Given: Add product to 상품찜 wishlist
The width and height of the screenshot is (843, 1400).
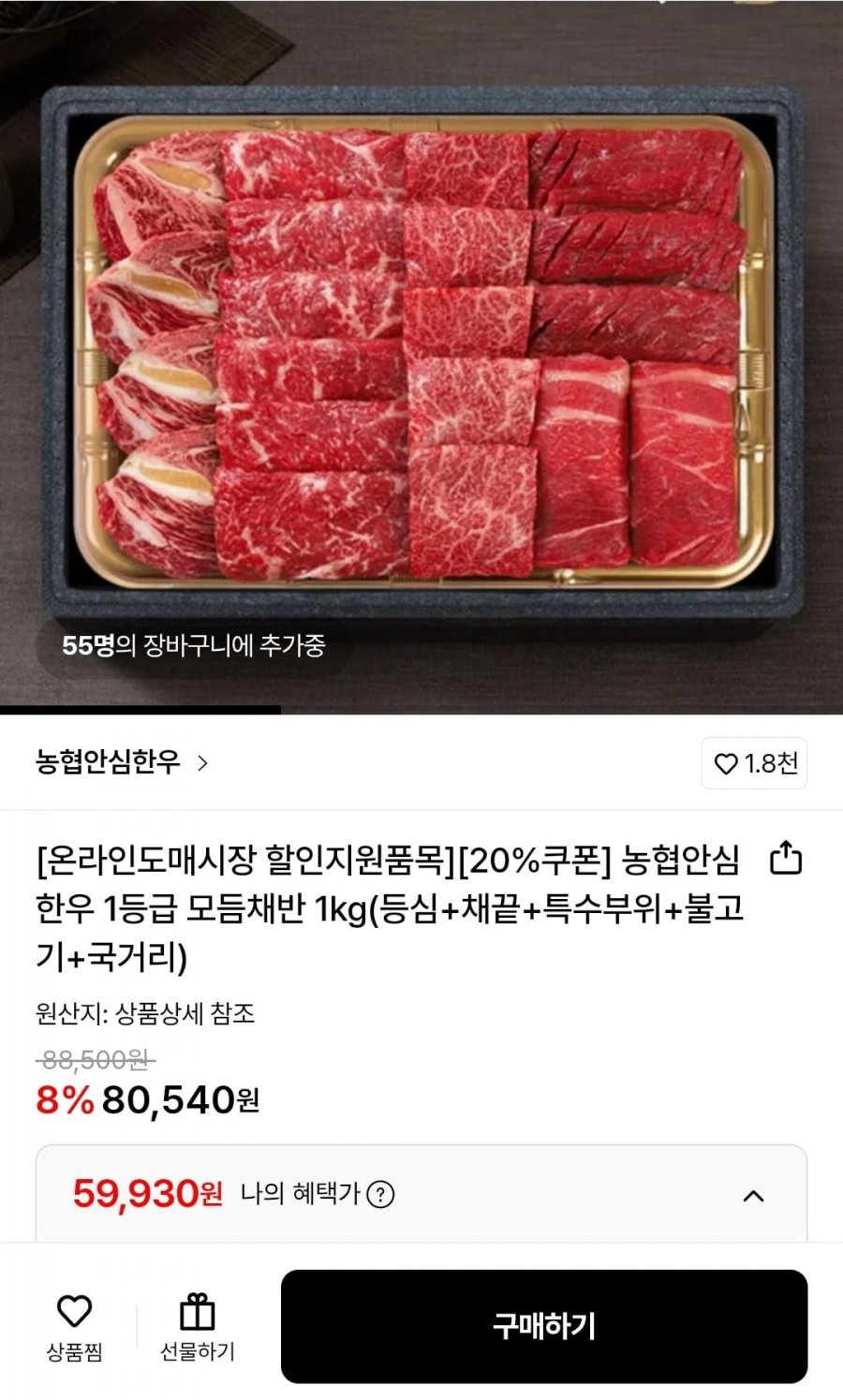Looking at the screenshot, I should 74,1326.
